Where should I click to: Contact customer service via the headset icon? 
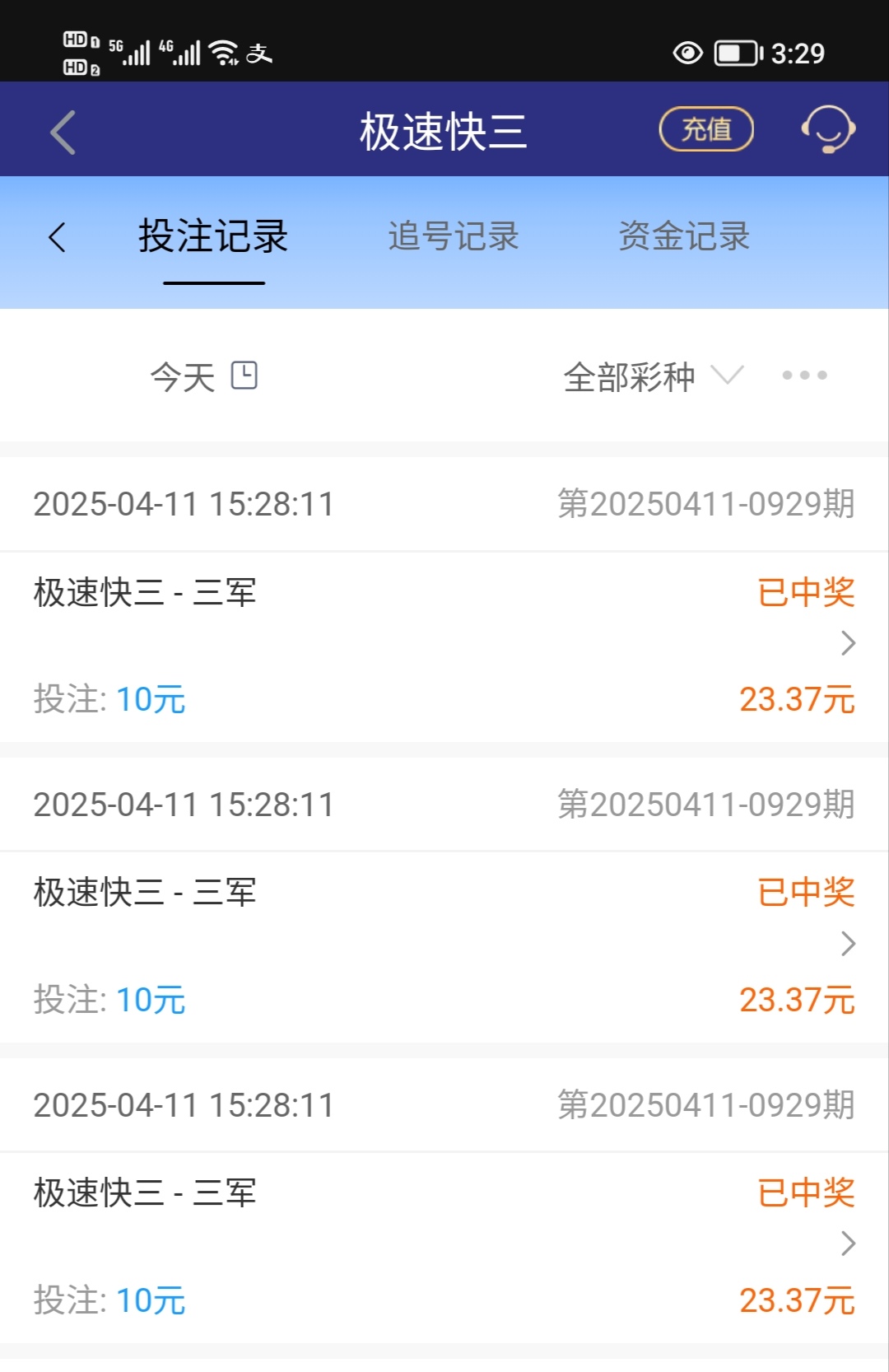[828, 129]
